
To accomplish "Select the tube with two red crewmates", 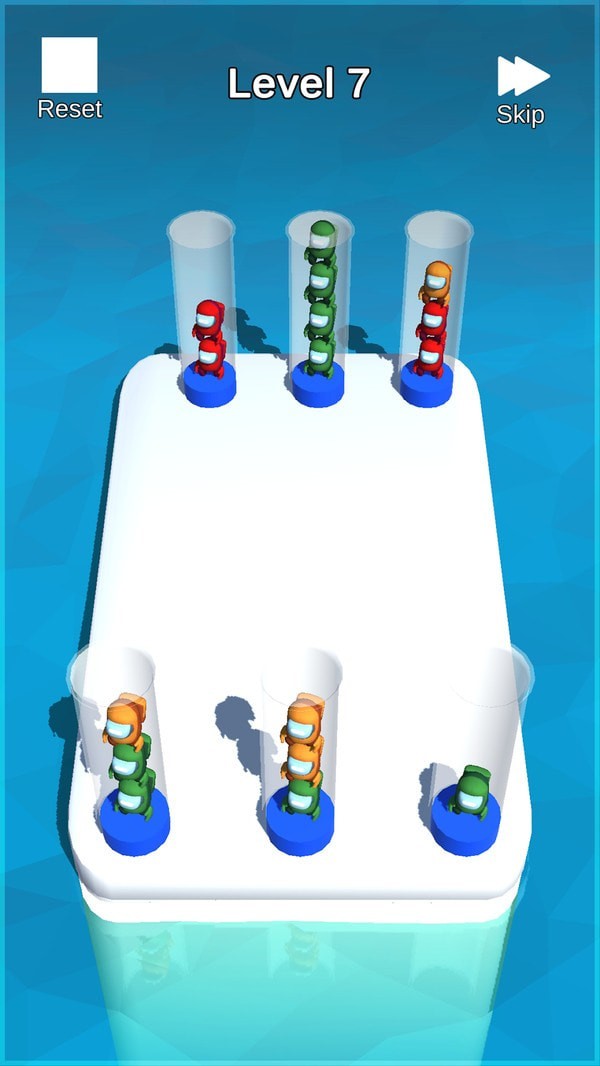I will (x=207, y=320).
